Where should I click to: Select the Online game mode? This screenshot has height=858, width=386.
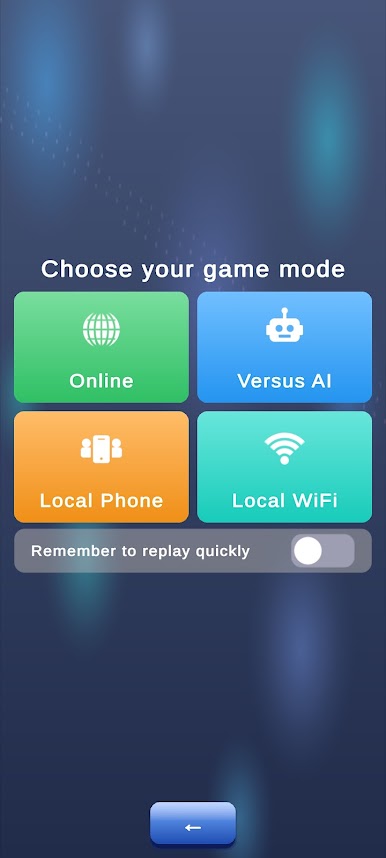101,347
